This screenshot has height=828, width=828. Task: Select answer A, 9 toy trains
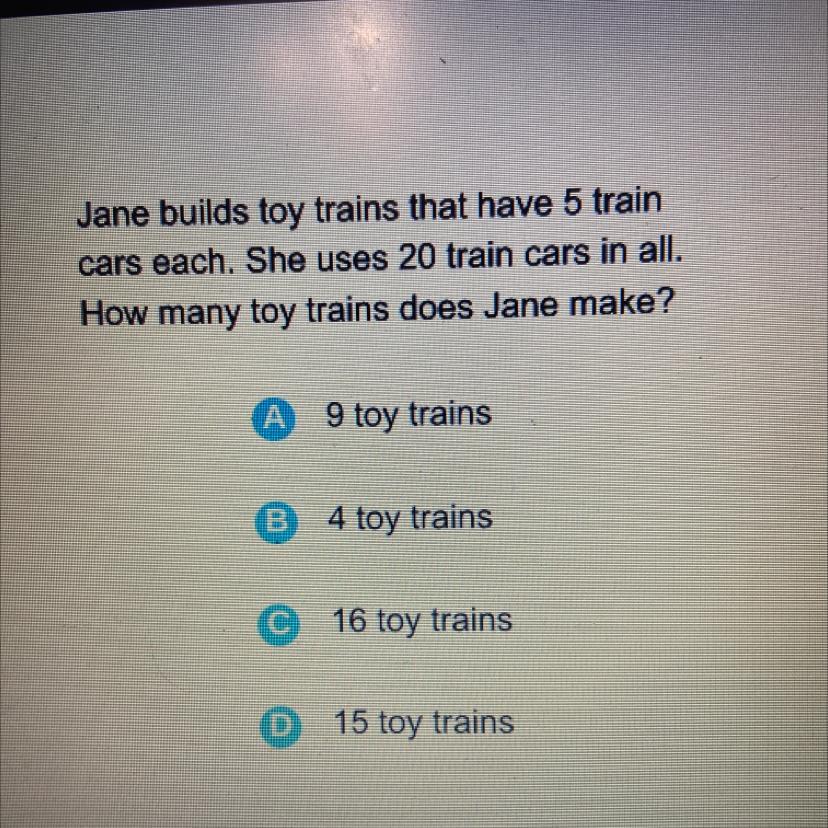tap(266, 418)
